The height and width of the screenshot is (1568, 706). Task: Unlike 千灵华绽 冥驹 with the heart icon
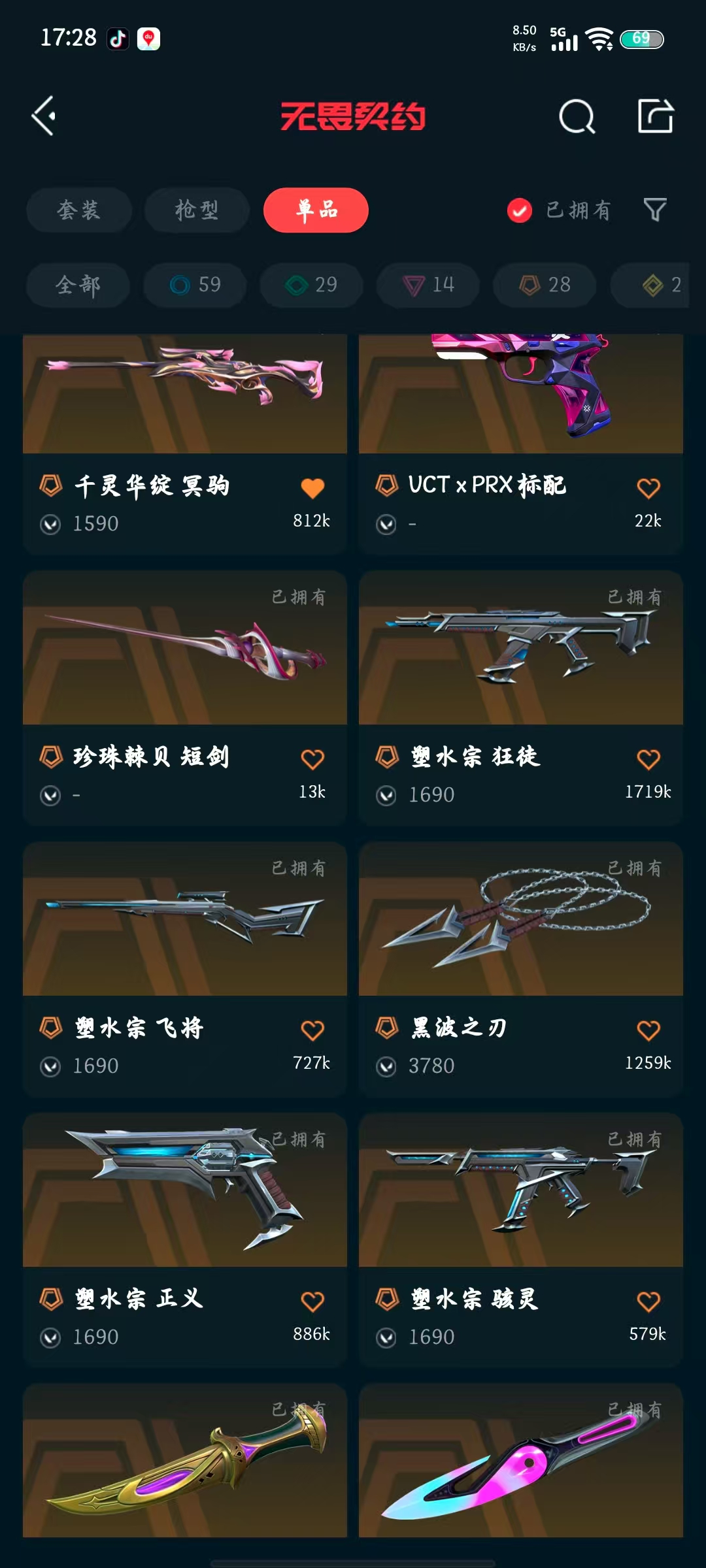pos(312,488)
